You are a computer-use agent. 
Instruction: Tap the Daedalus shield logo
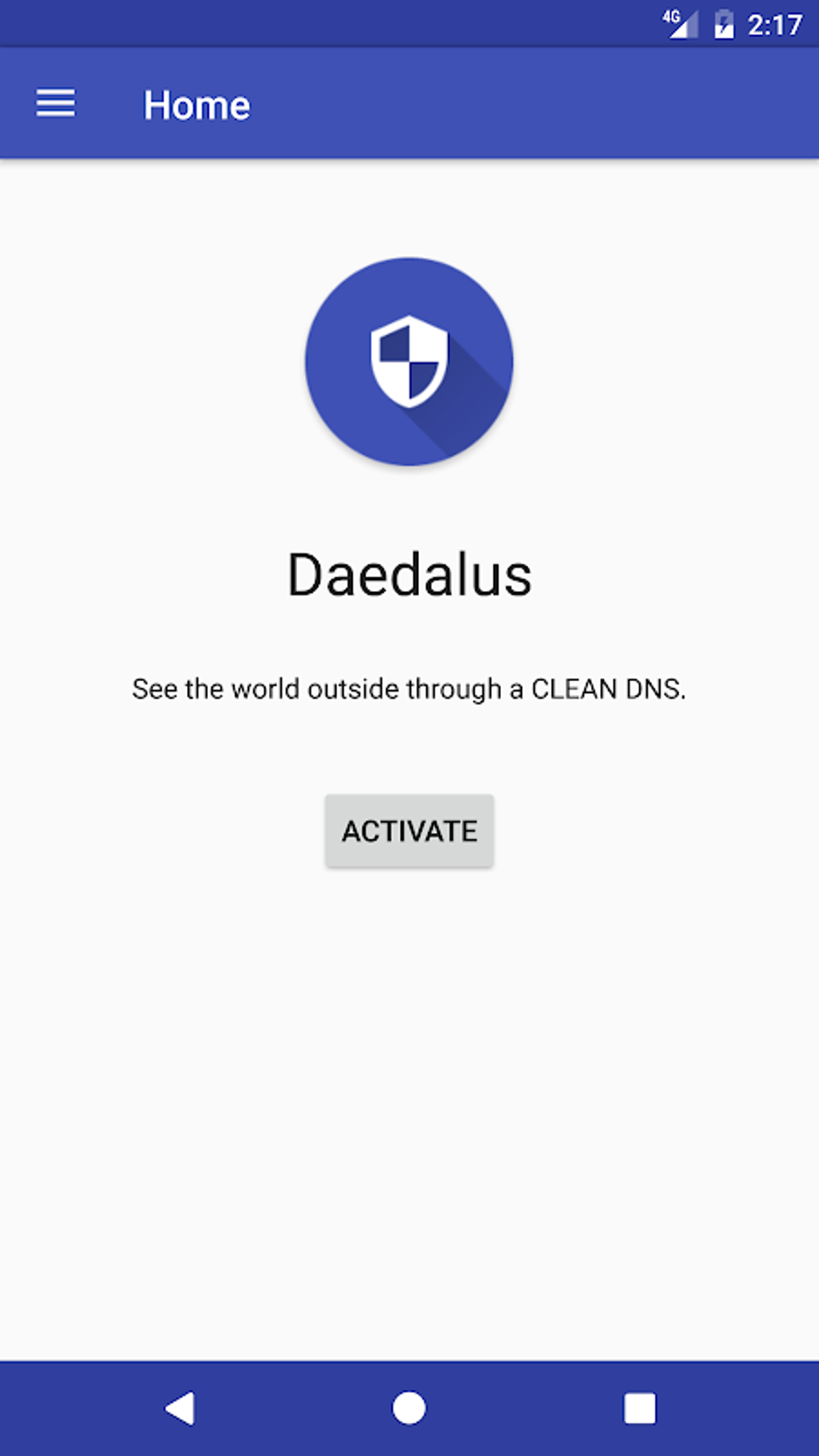(409, 361)
